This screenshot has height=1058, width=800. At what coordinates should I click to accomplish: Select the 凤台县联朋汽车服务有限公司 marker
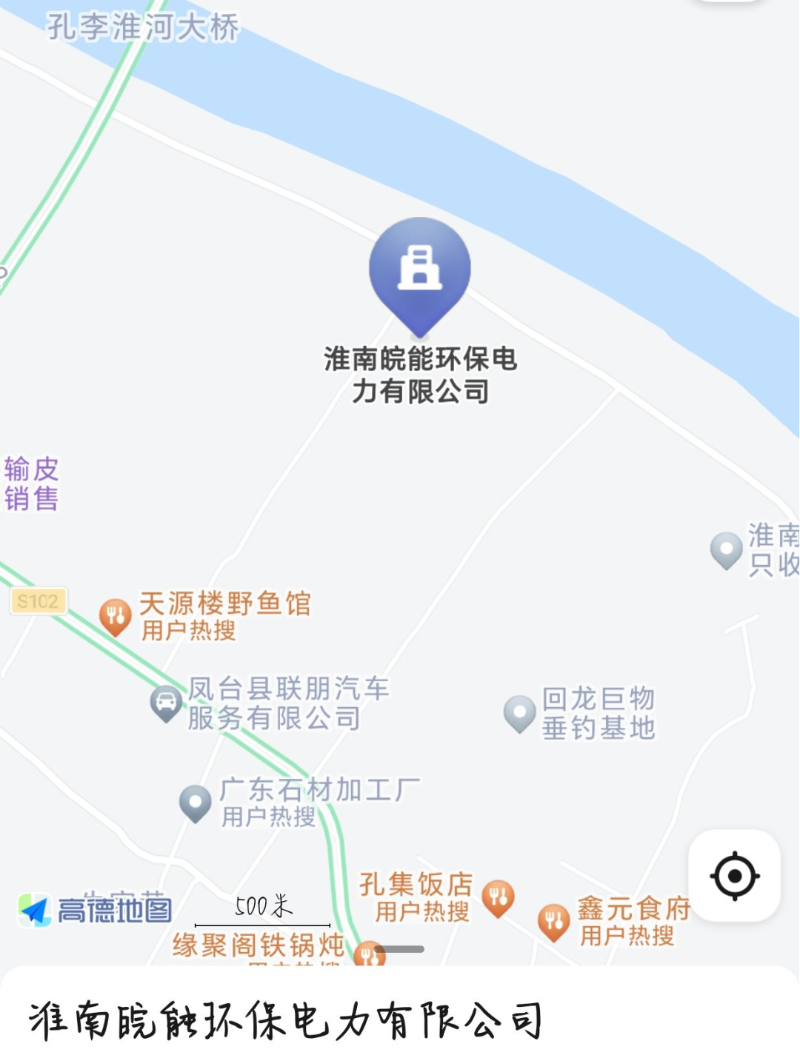coord(166,702)
